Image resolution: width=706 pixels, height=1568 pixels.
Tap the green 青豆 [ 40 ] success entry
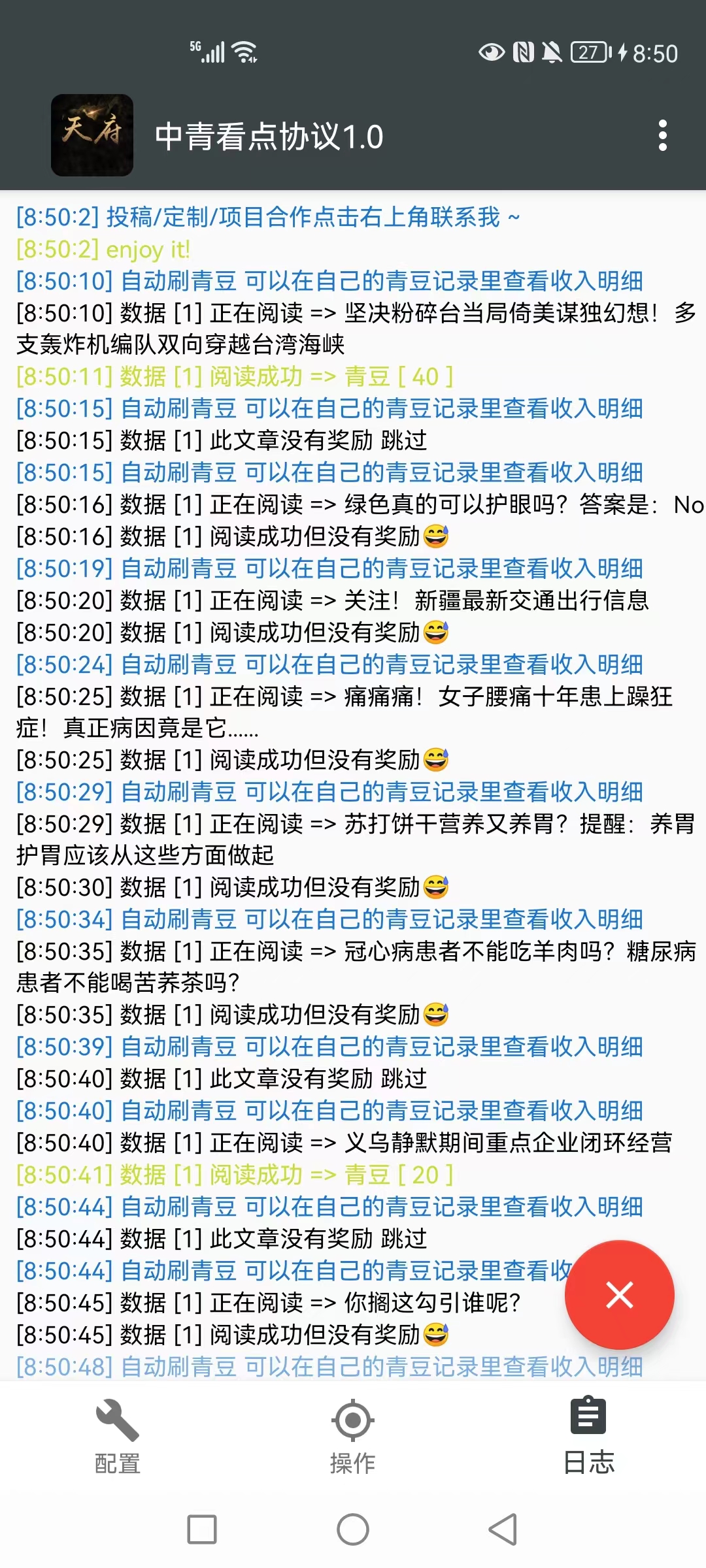(235, 377)
